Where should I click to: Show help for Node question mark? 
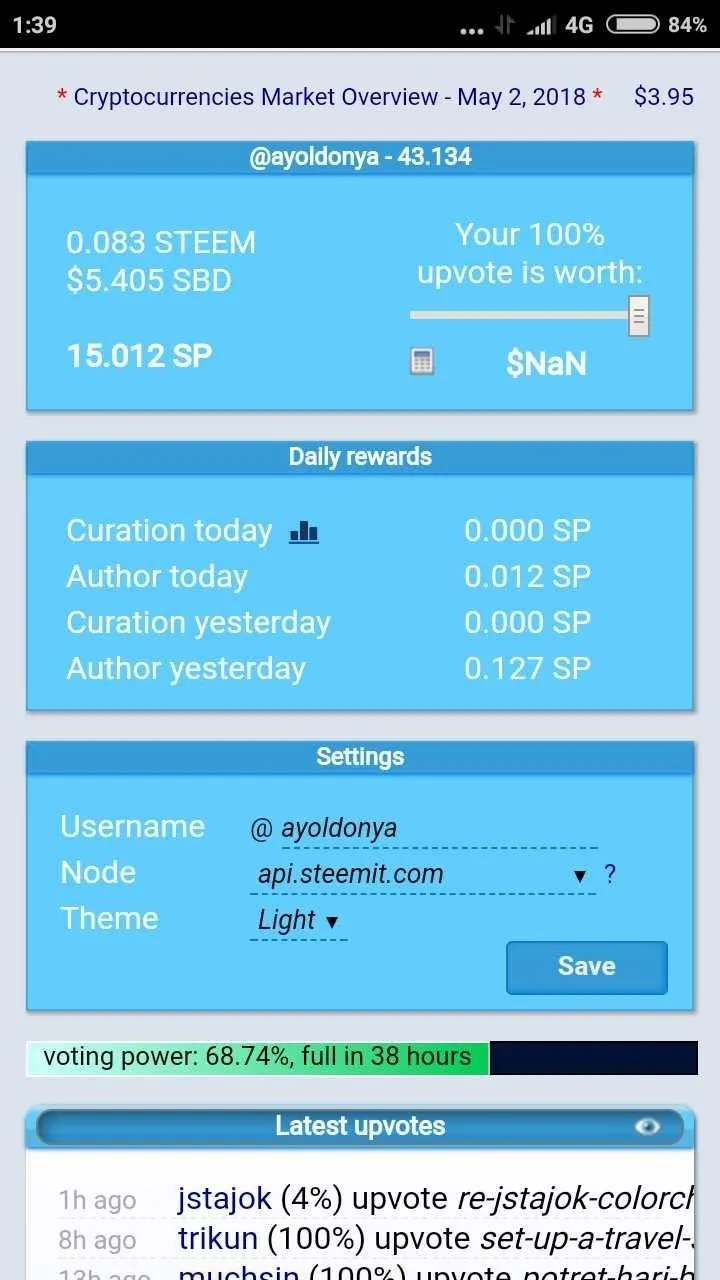pyautogui.click(x=610, y=875)
